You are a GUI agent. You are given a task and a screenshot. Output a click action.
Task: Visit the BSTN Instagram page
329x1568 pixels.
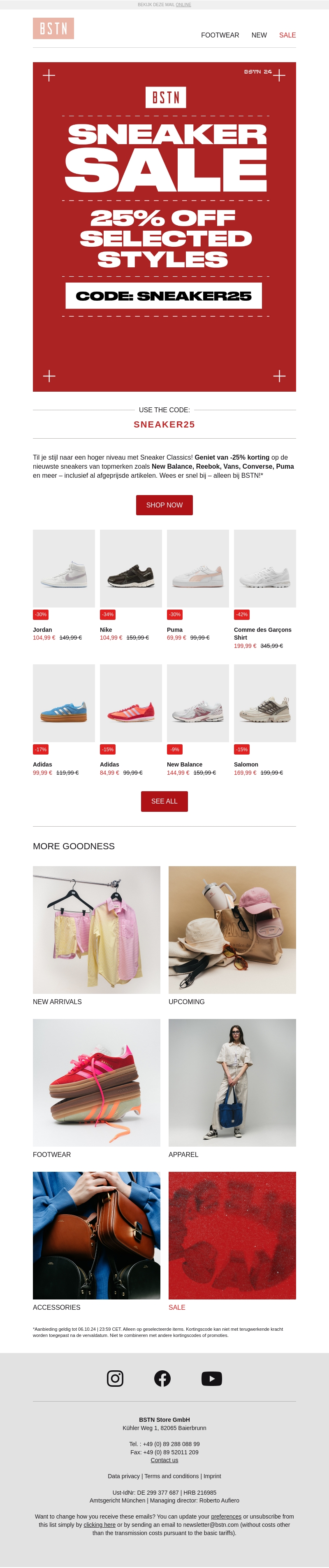pos(115,1378)
